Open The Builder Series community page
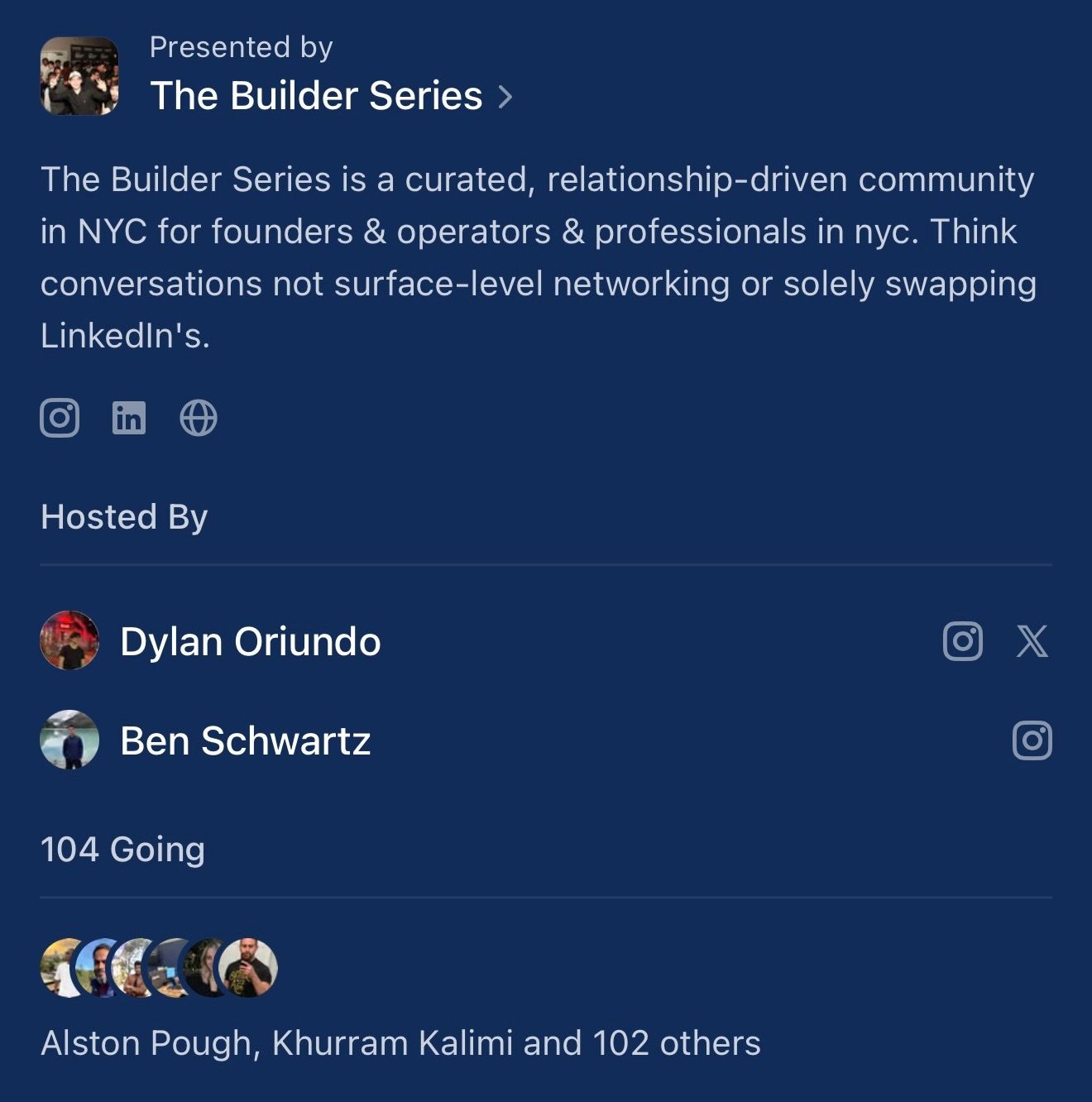 click(316, 96)
